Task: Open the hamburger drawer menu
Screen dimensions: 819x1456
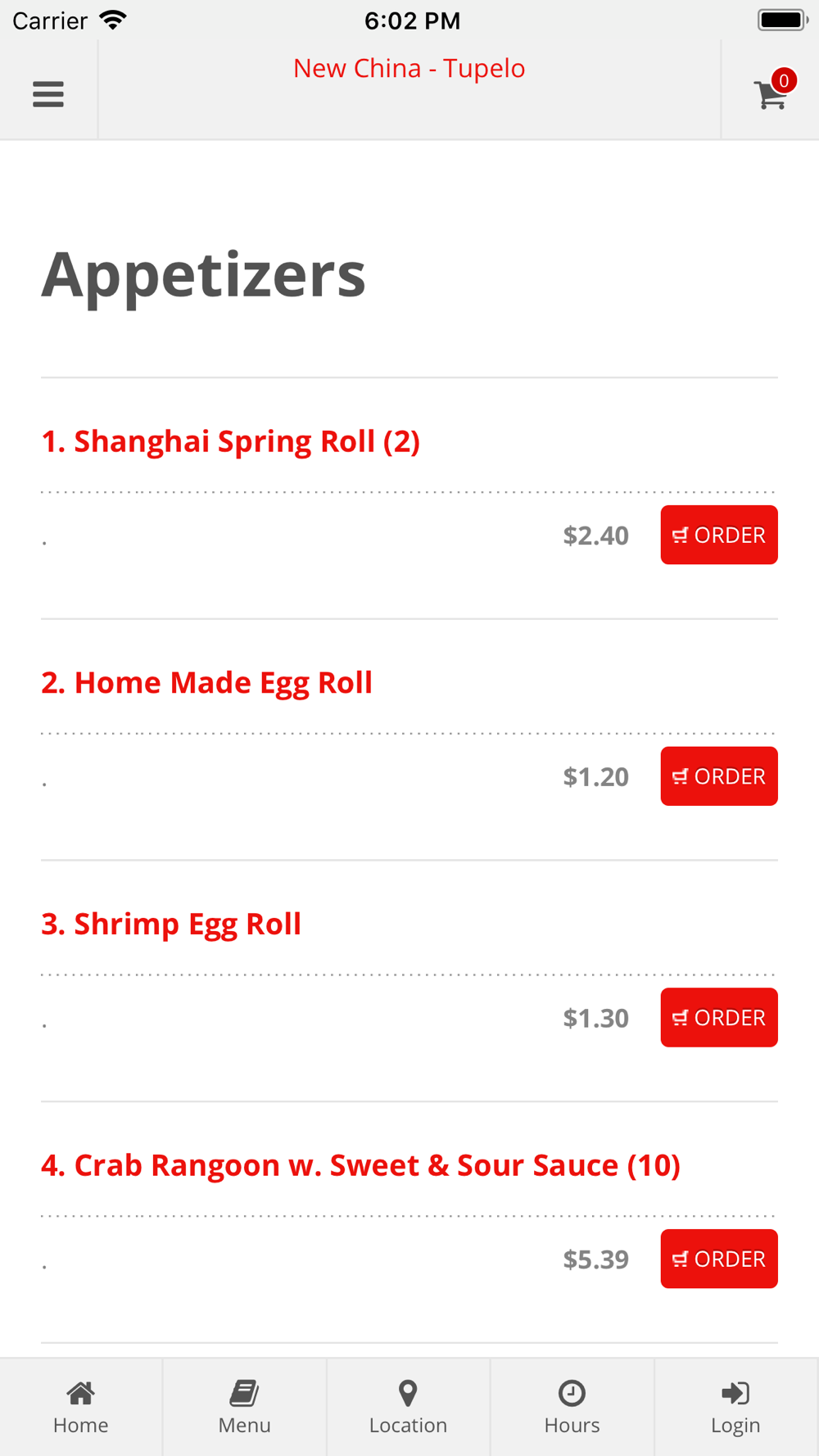Action: pyautogui.click(x=48, y=94)
